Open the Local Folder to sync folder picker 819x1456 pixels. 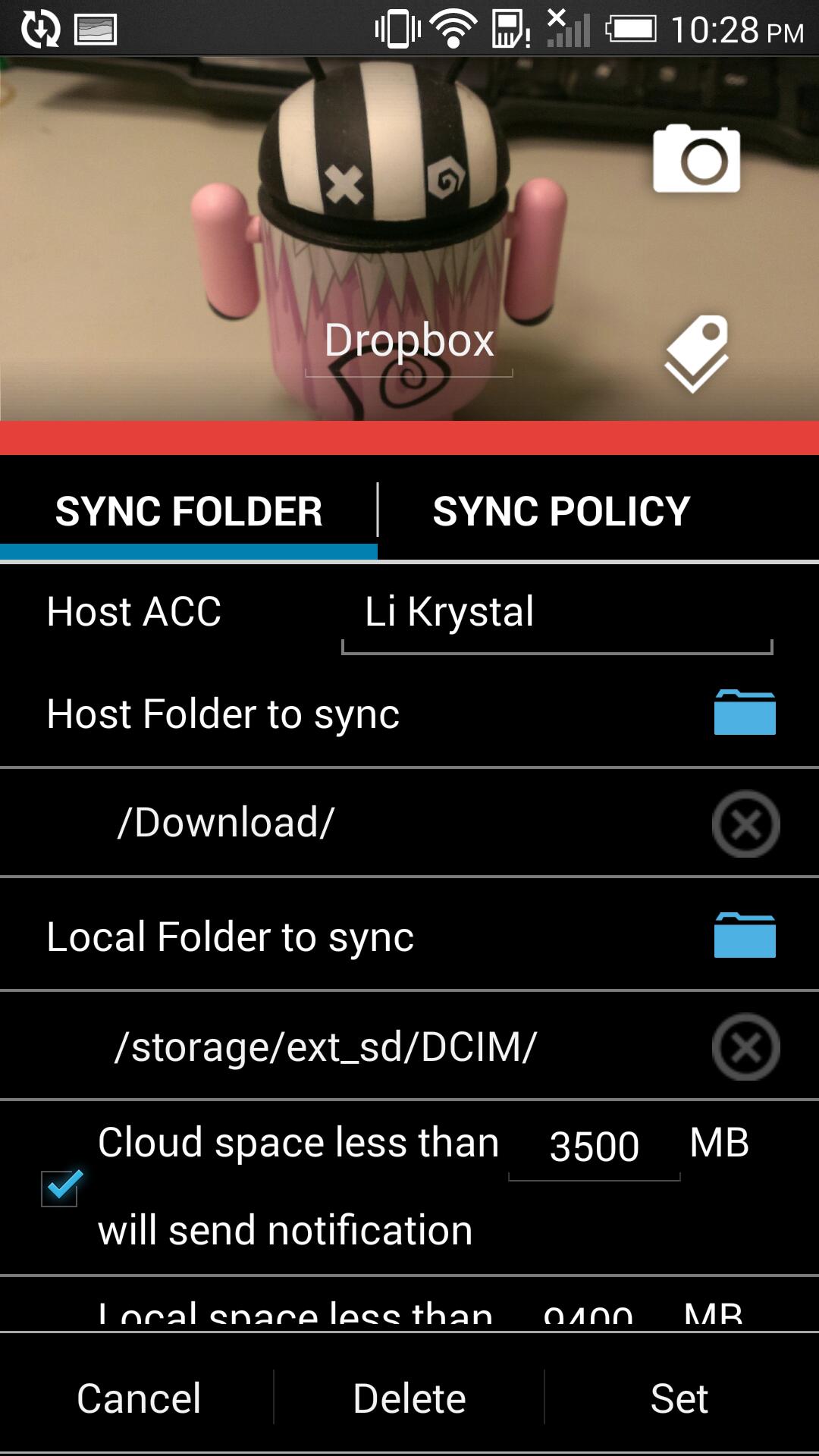pos(745,934)
